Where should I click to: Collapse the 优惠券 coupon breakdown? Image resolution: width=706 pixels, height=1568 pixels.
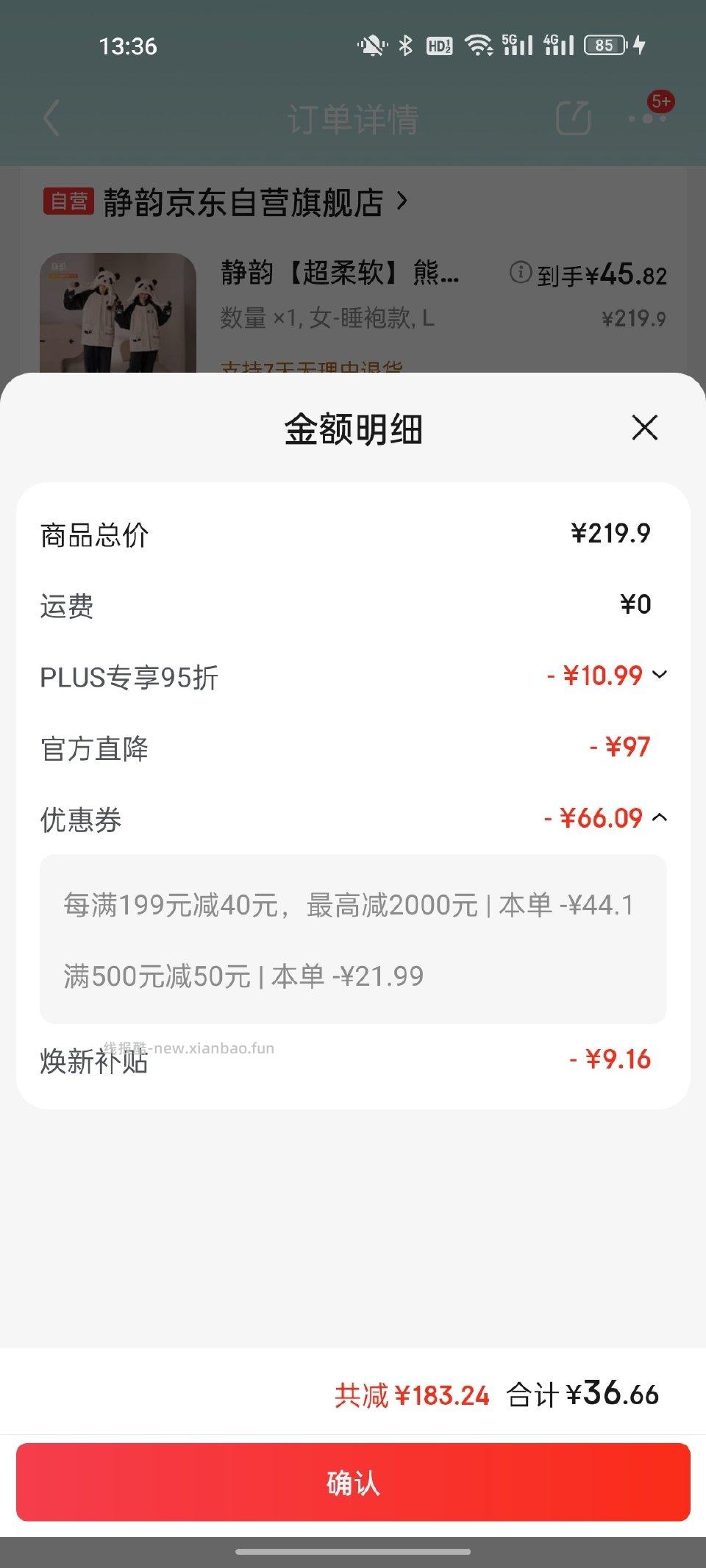661,817
